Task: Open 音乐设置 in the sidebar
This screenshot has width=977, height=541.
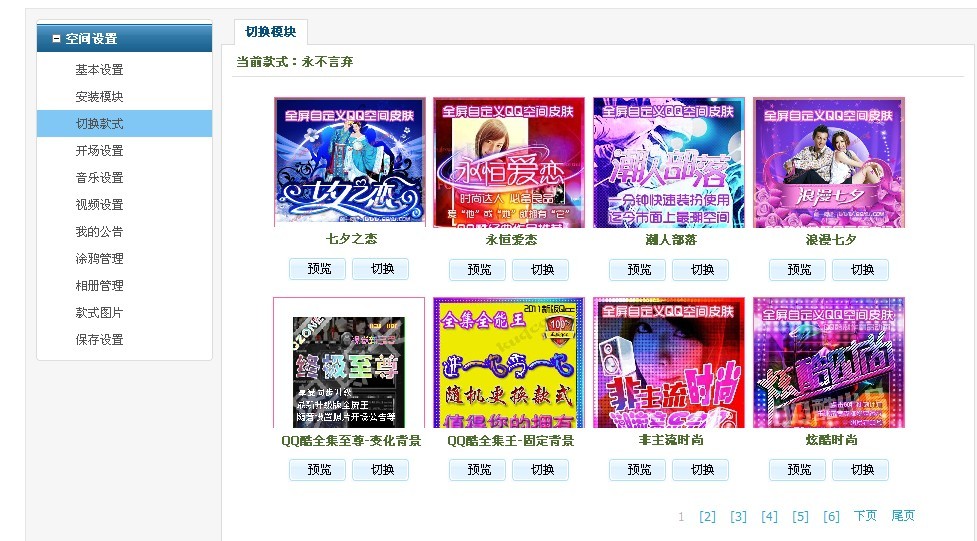Action: [99, 178]
